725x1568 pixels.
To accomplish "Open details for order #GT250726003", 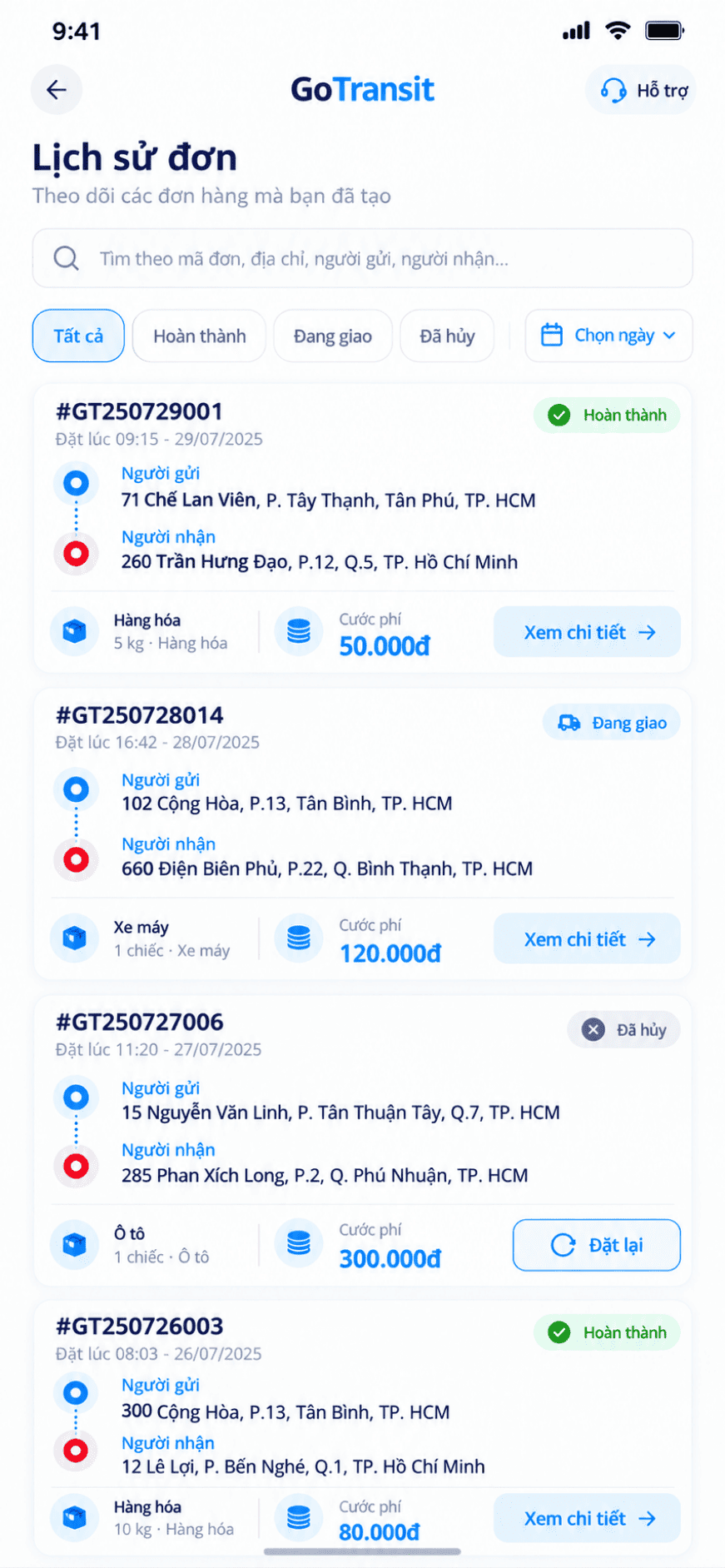I will [587, 1518].
